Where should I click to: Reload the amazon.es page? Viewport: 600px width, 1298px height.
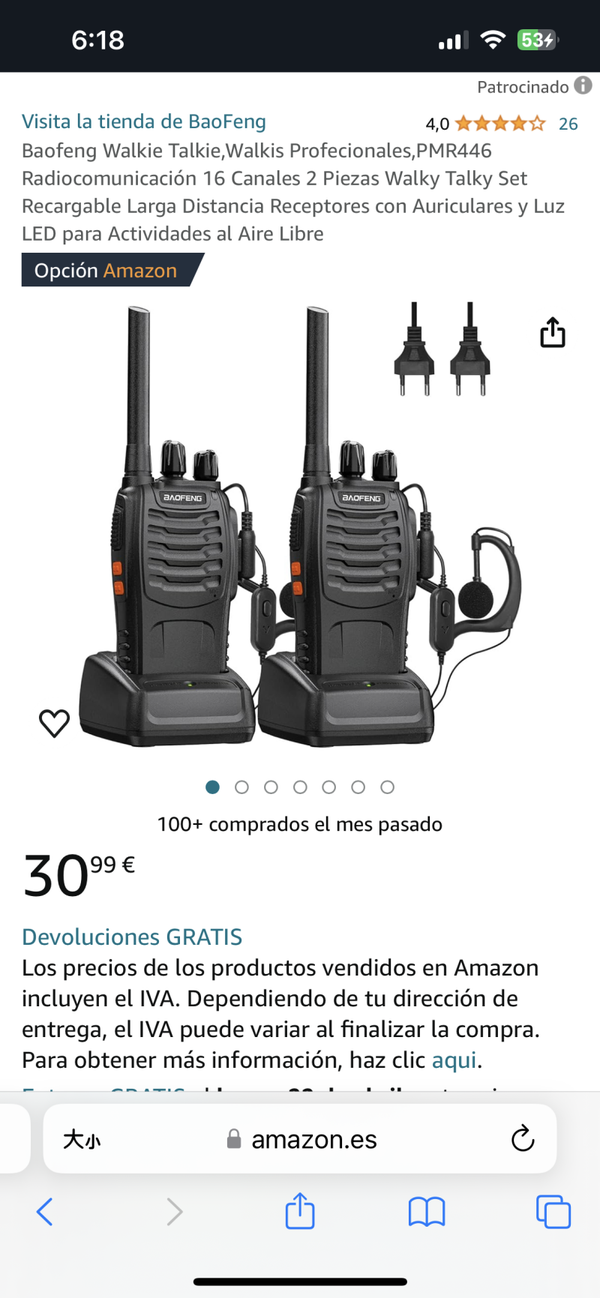522,1139
